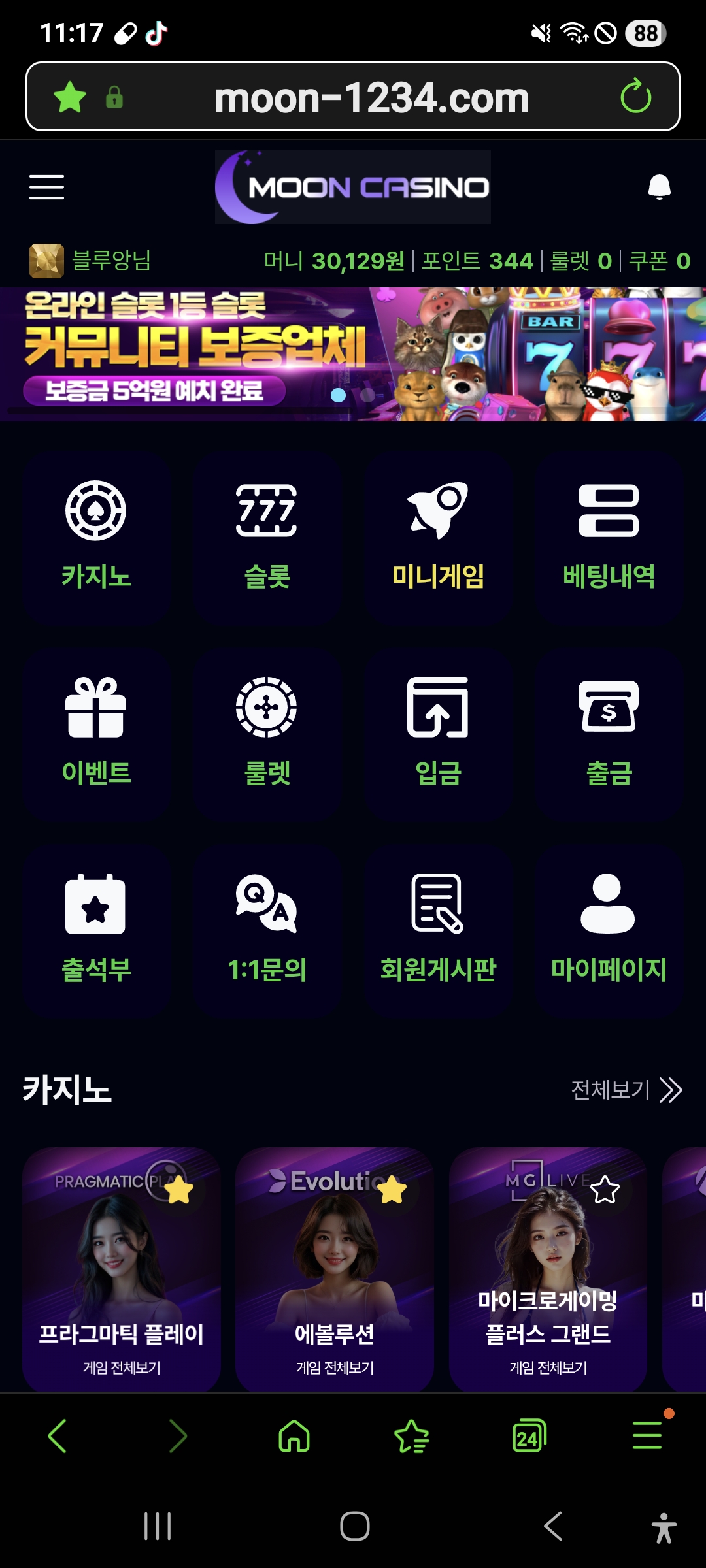Open the hamburger side menu

tap(46, 187)
